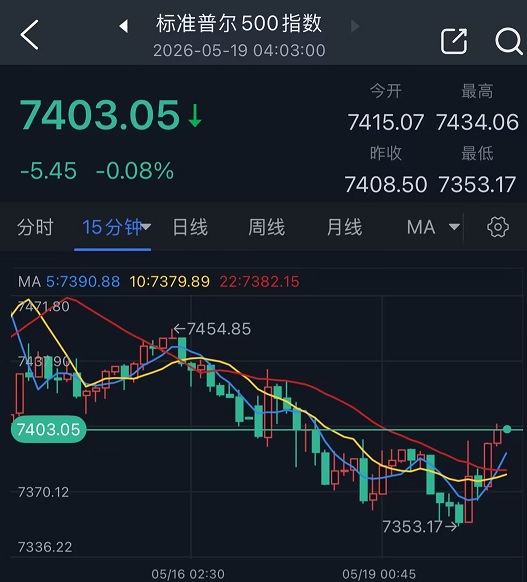The height and width of the screenshot is (582, 527).
Task: Switch to the 分时 chart tab
Action: pos(35,227)
